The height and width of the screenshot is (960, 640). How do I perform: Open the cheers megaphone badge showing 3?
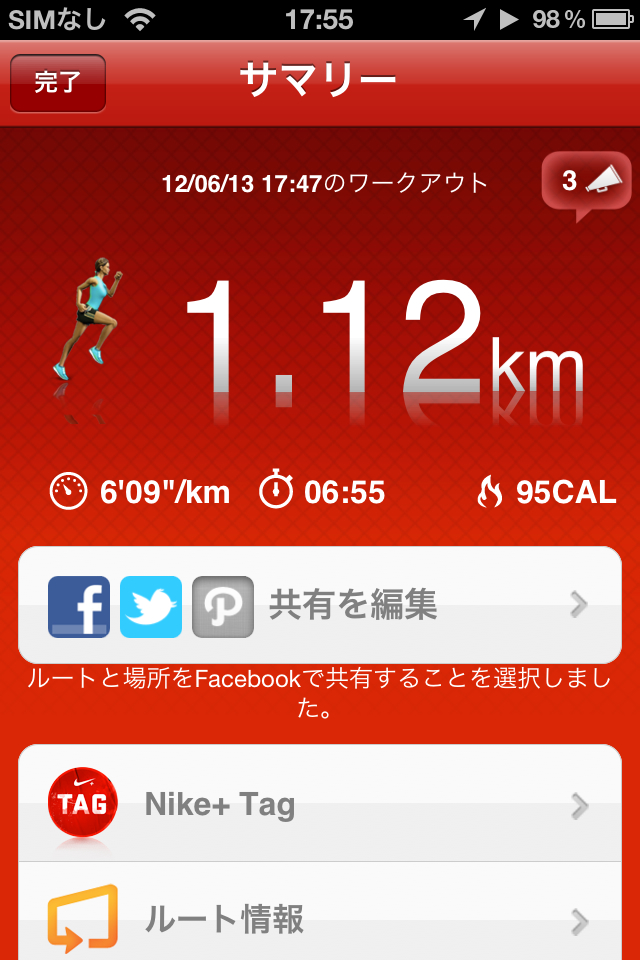pos(586,182)
